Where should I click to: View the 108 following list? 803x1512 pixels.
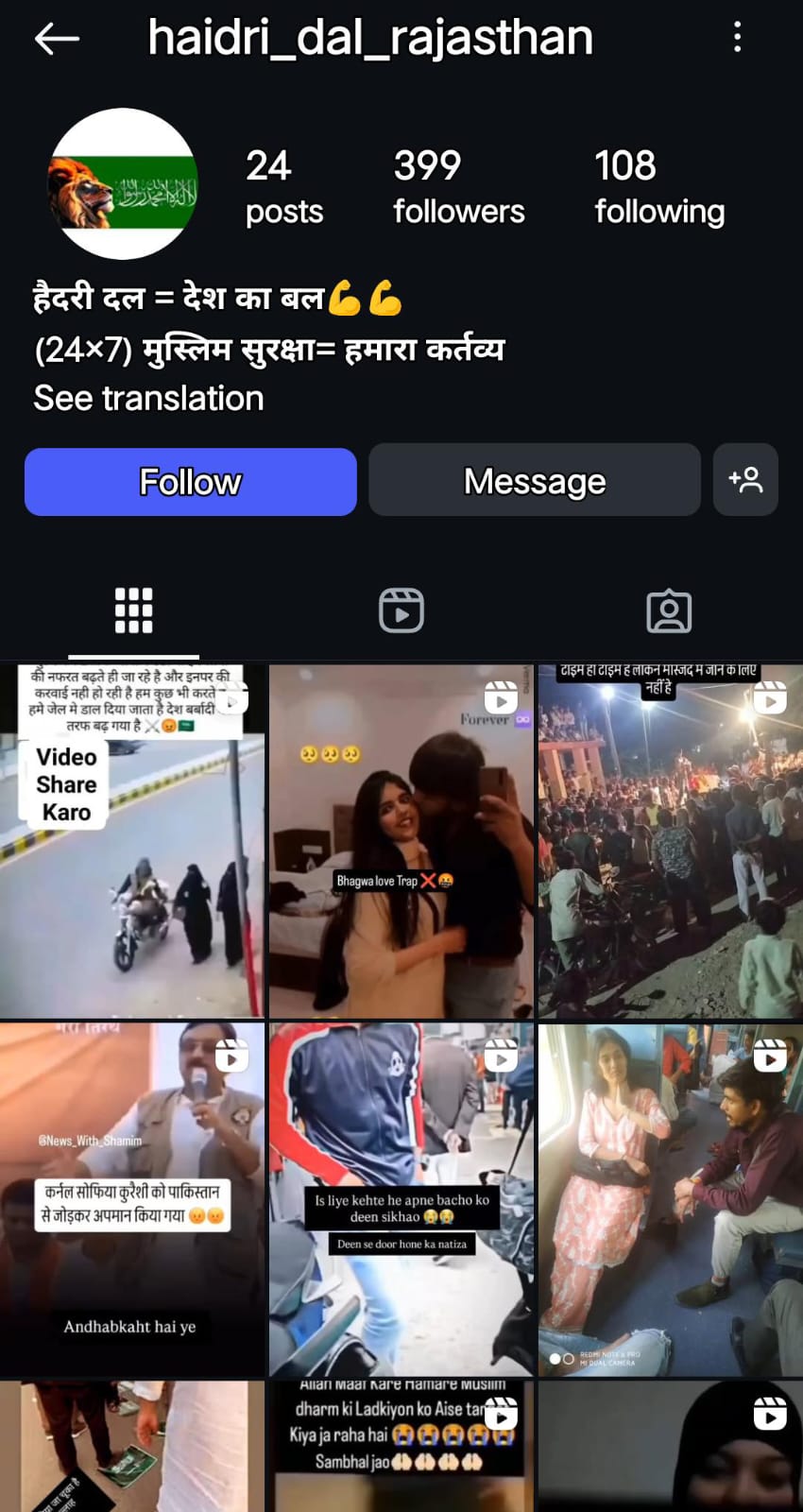659,188
